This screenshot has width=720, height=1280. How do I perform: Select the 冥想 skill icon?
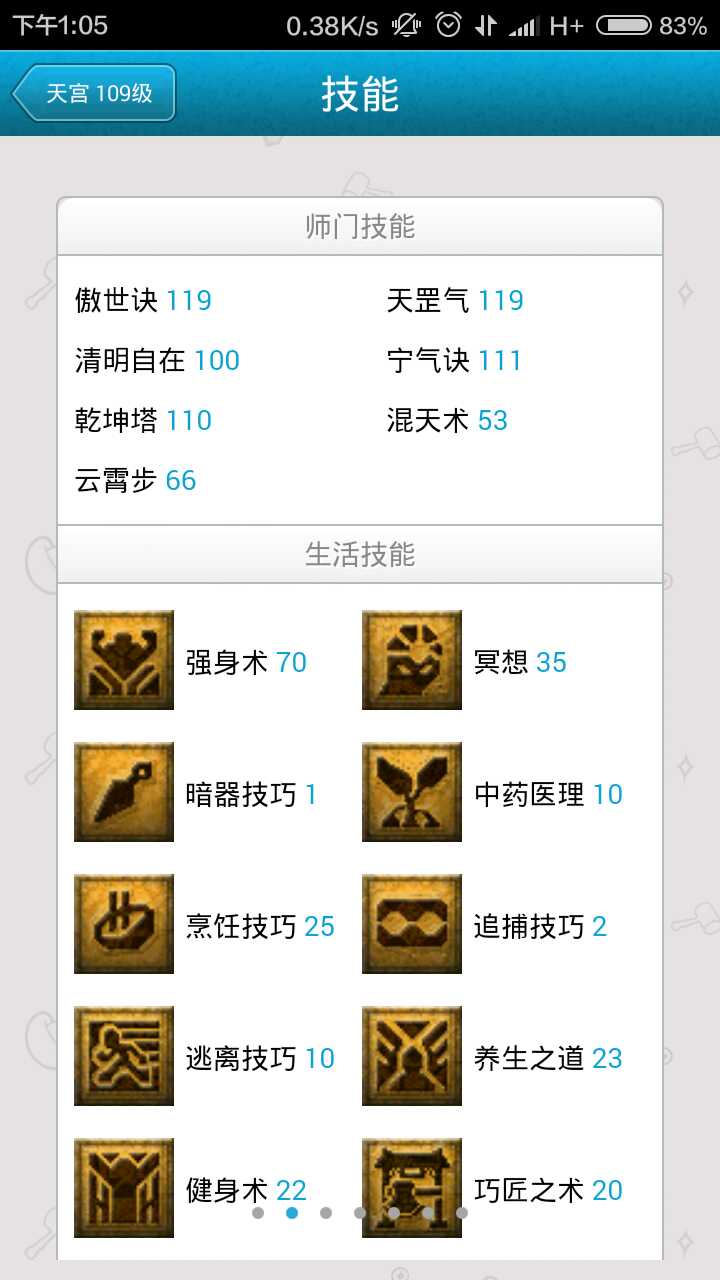[412, 661]
